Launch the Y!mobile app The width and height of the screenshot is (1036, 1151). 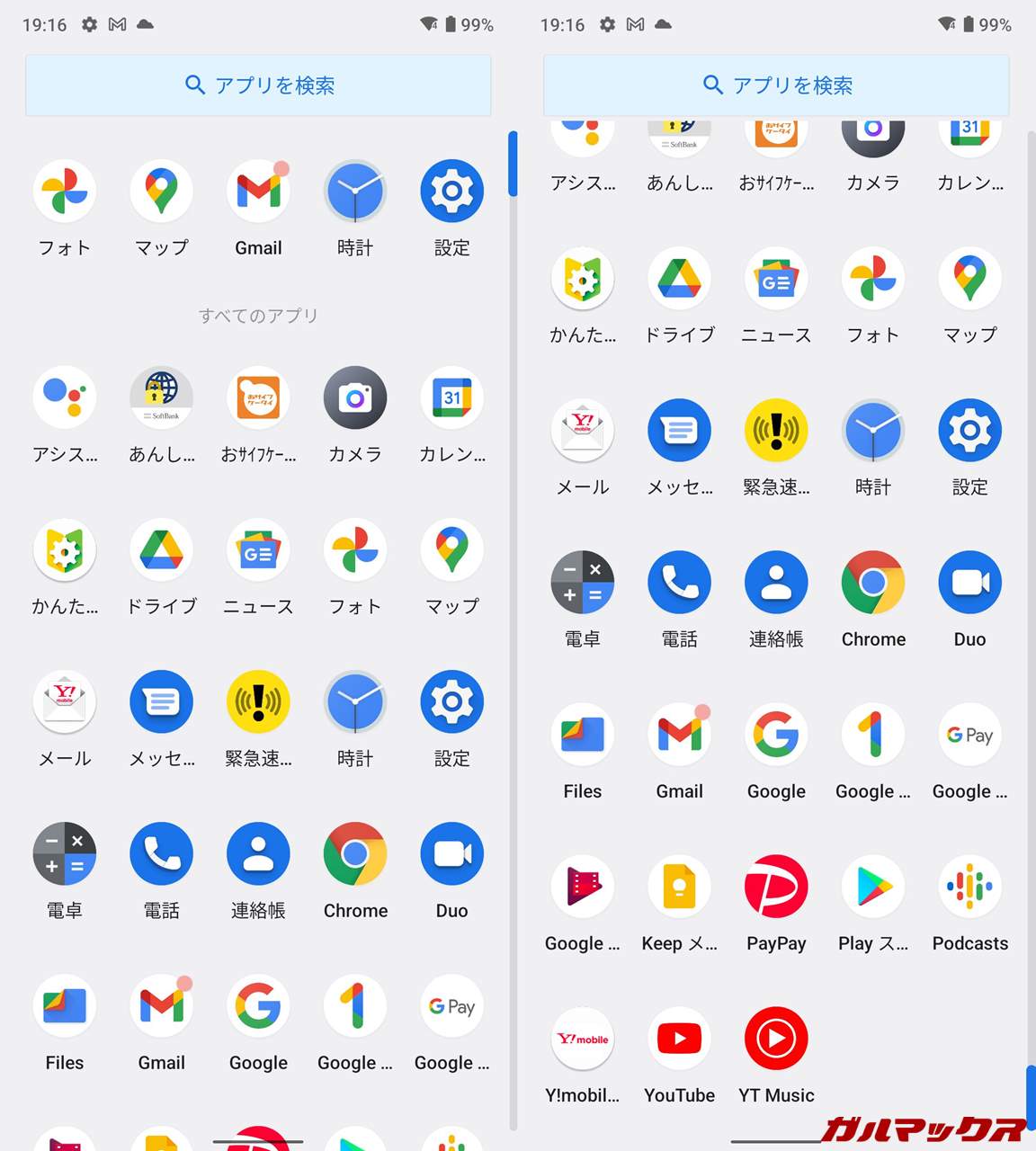[582, 1039]
